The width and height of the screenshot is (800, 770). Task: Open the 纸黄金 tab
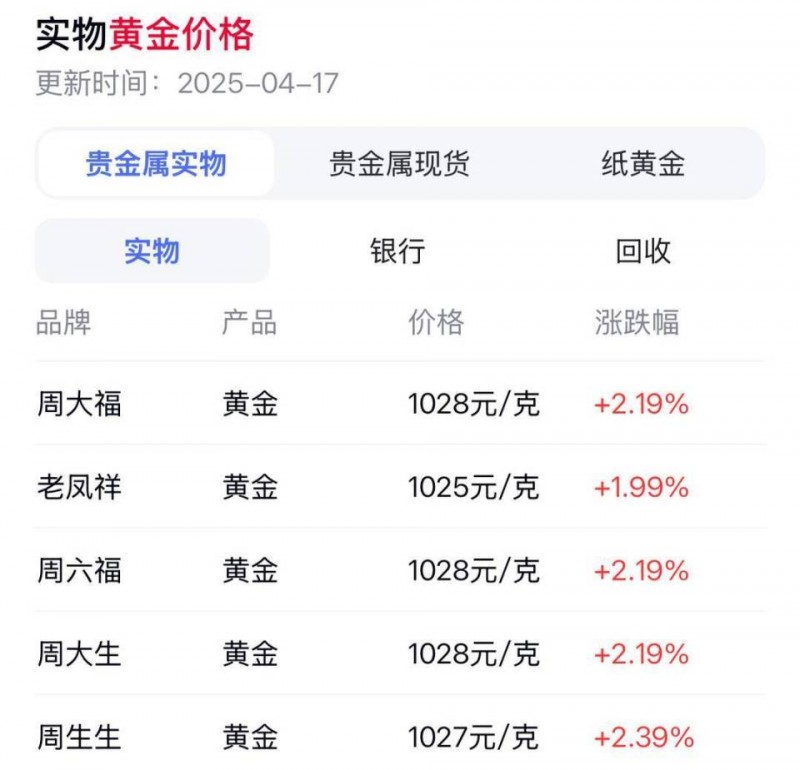(x=643, y=164)
